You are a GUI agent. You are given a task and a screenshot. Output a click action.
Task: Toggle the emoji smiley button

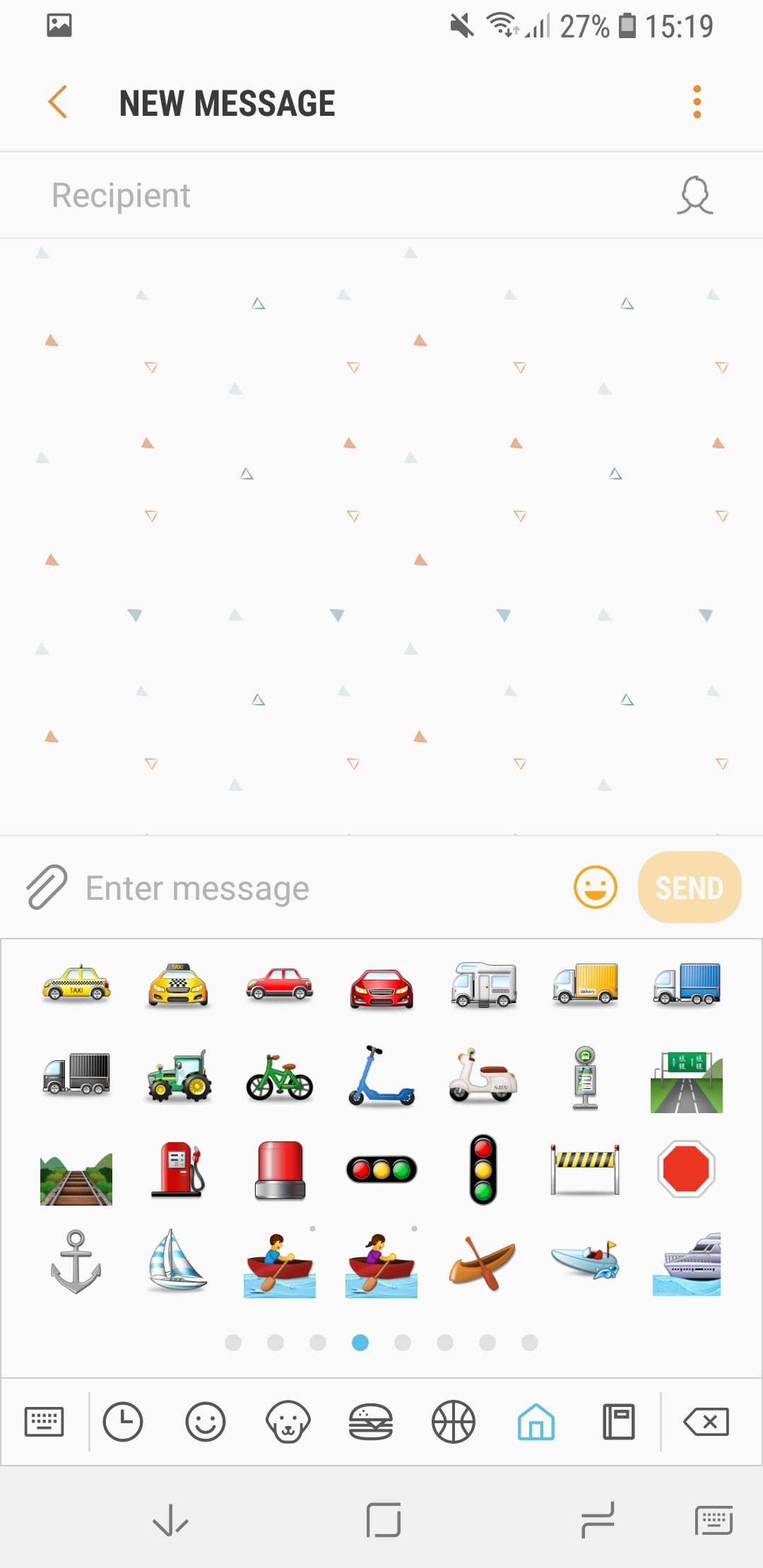[595, 887]
